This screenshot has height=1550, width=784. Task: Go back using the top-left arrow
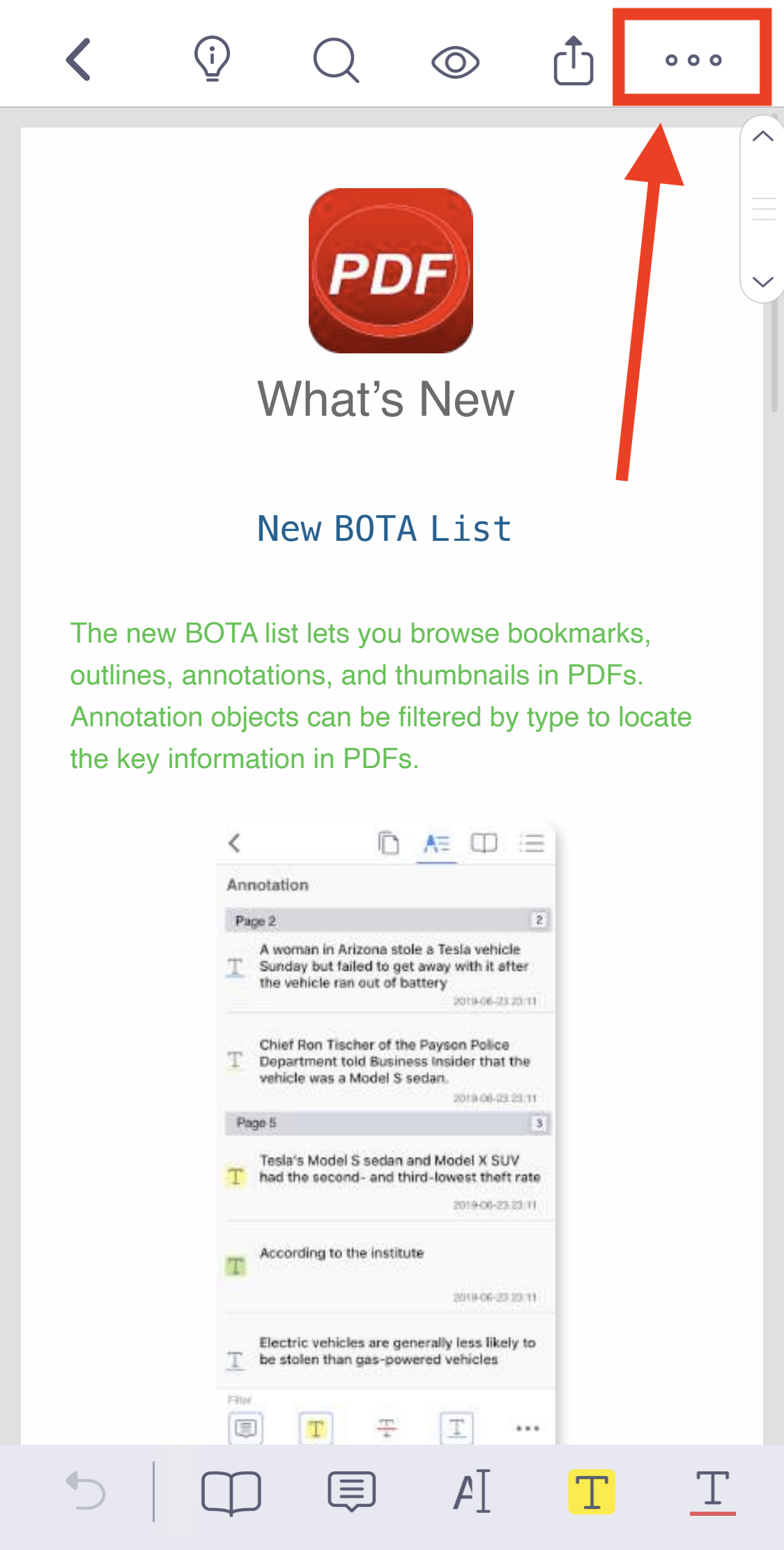79,60
